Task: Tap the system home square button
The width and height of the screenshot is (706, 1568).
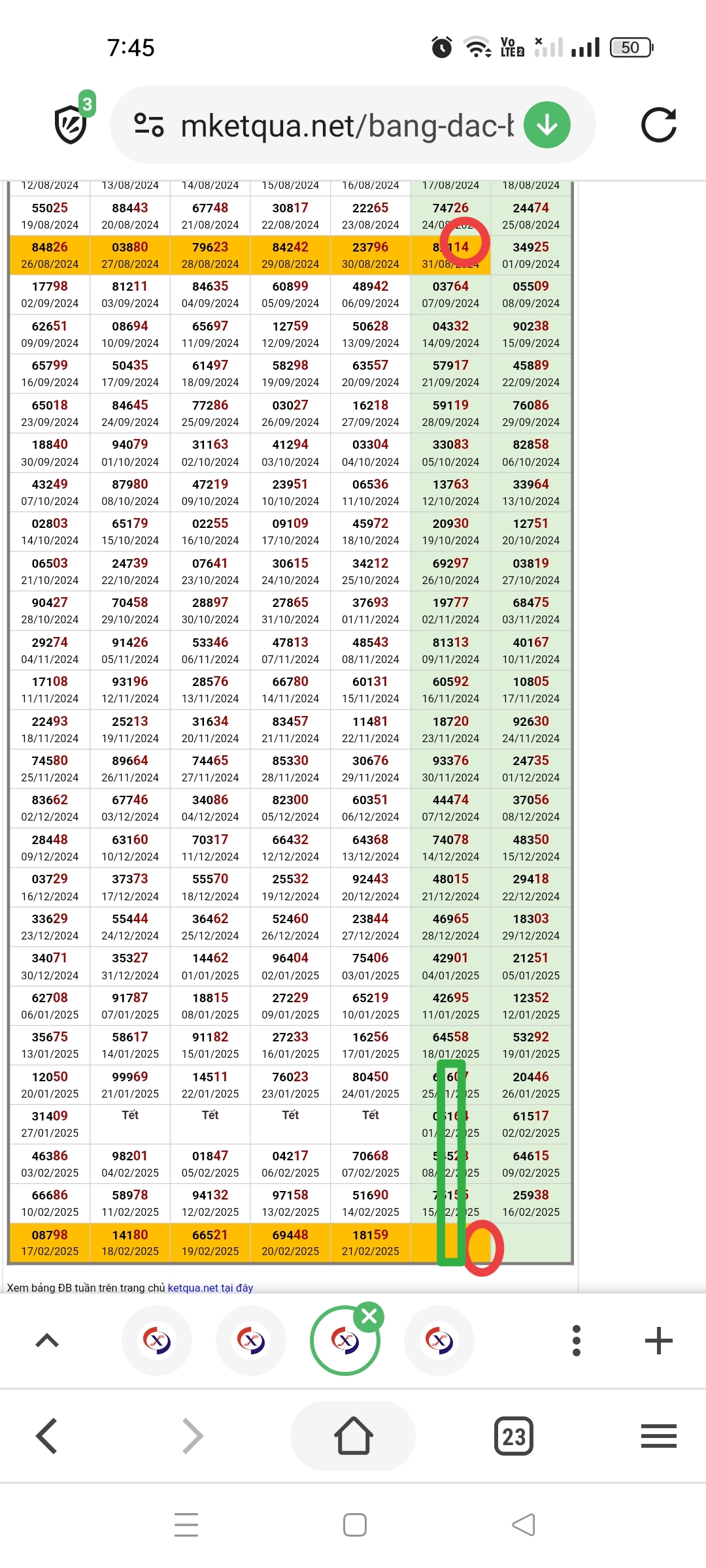Action: [354, 1525]
